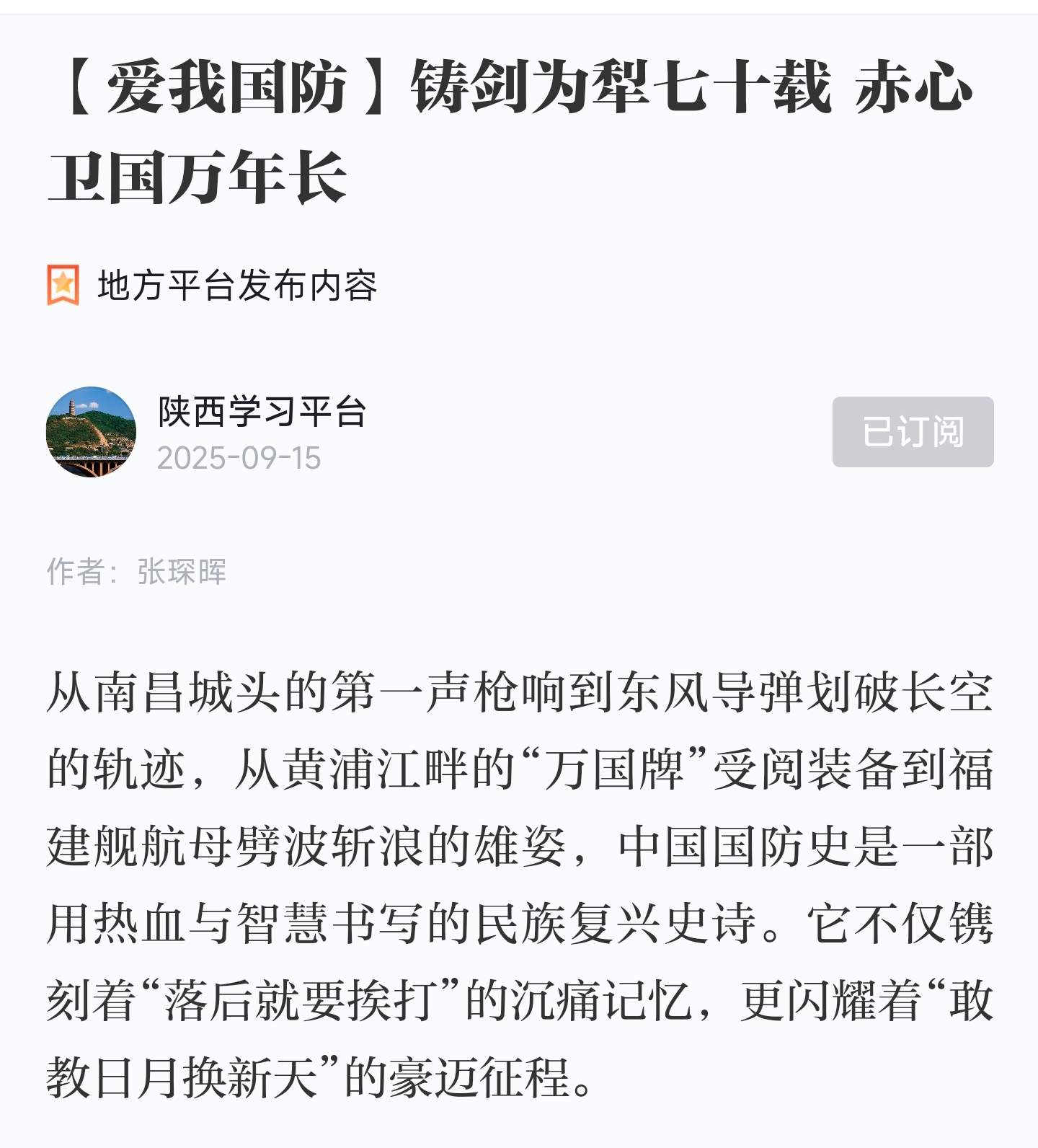Tap the 陕西学习平台 avatar picture
Screen dimensions: 1038x1148
91,432
